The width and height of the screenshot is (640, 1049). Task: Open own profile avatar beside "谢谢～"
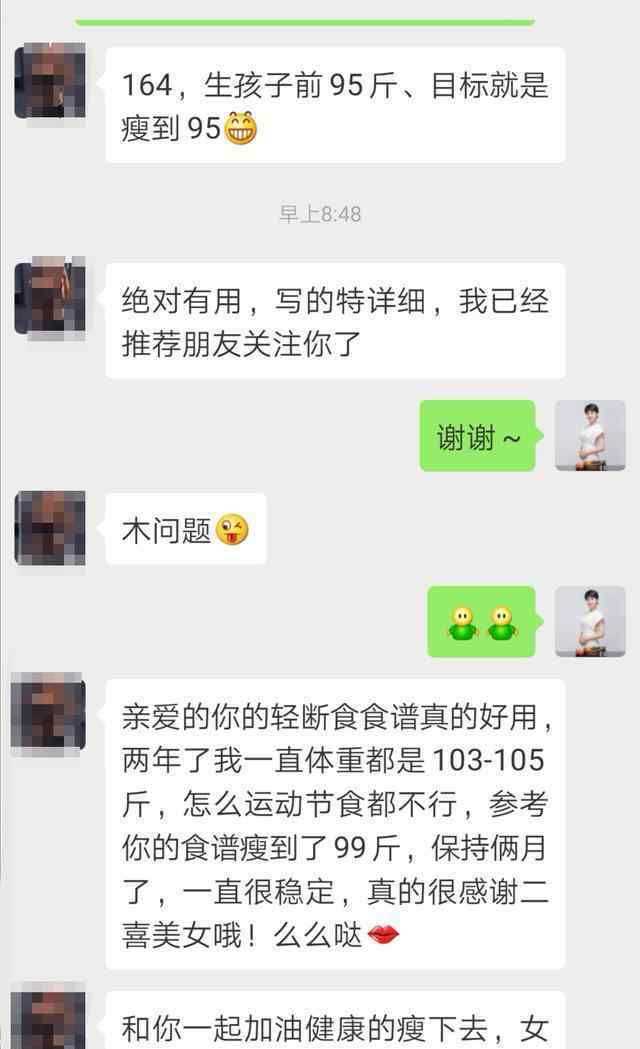[589, 435]
